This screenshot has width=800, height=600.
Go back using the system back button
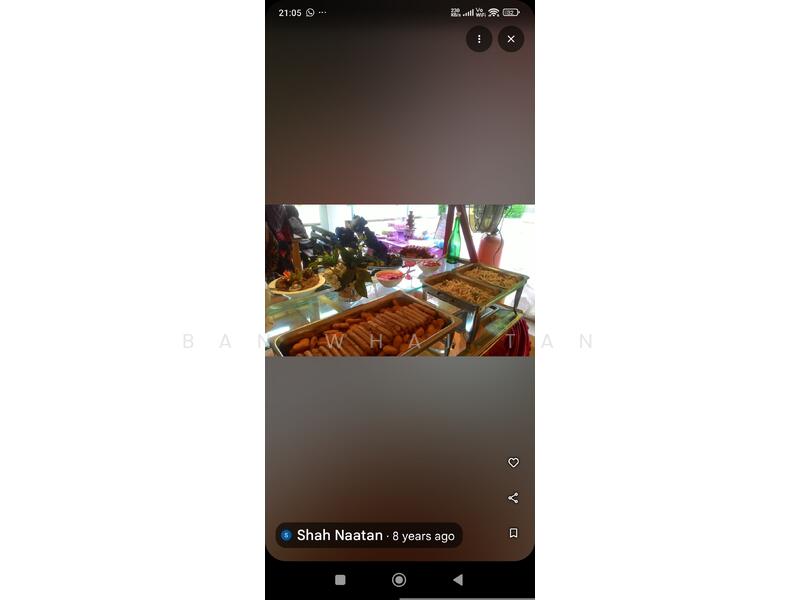458,580
